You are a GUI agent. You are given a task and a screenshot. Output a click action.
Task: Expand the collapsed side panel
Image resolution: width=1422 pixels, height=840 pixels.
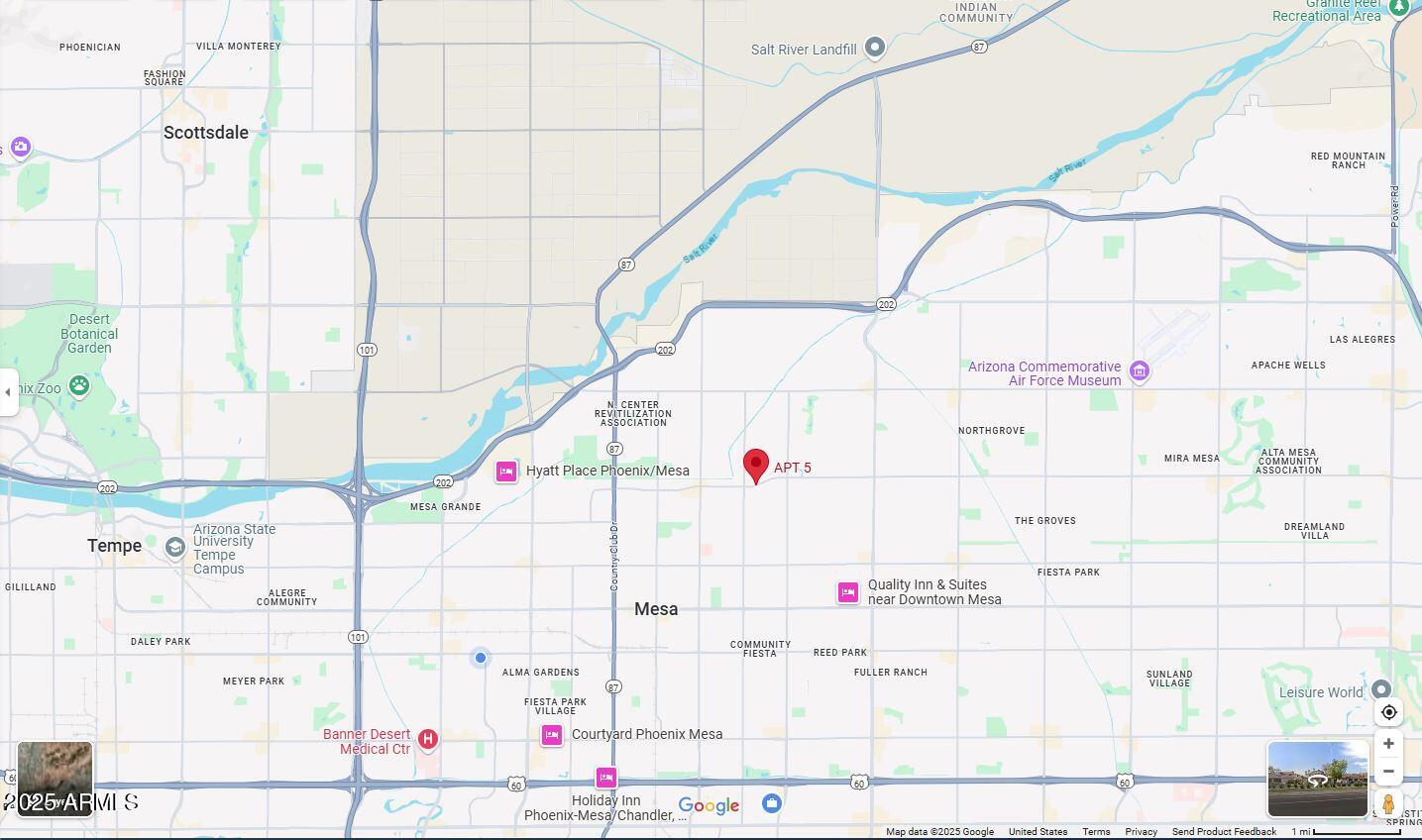point(8,392)
